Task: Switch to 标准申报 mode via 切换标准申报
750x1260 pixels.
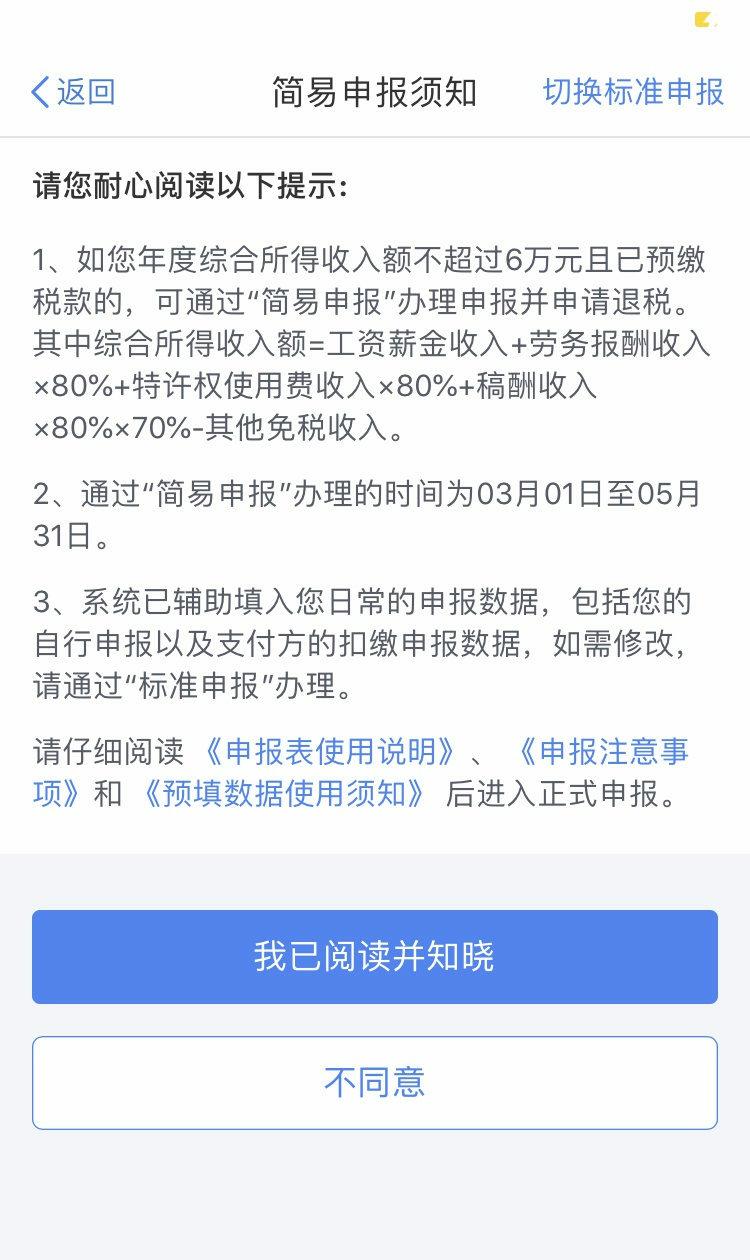Action: point(632,92)
